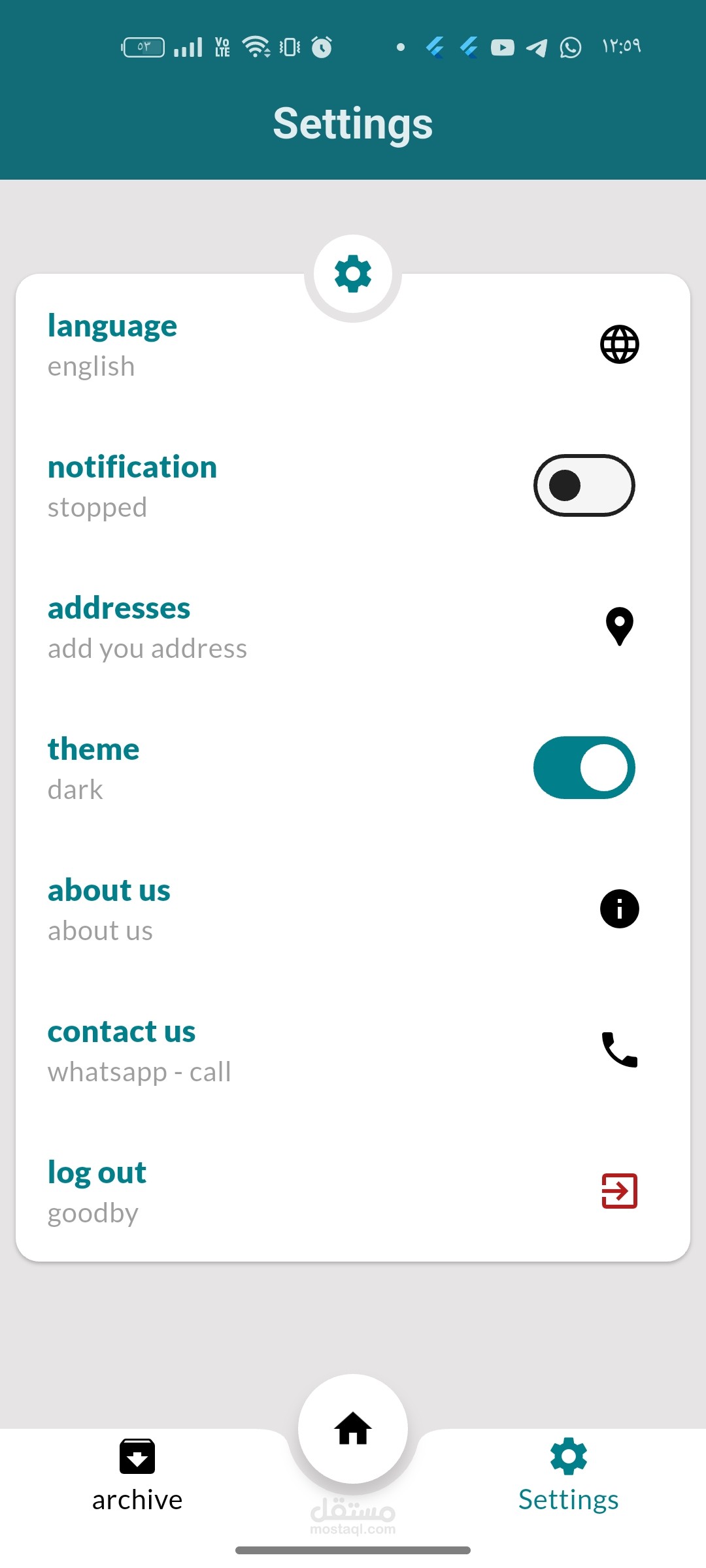
Task: Turn on the notification switch
Action: pyautogui.click(x=584, y=485)
